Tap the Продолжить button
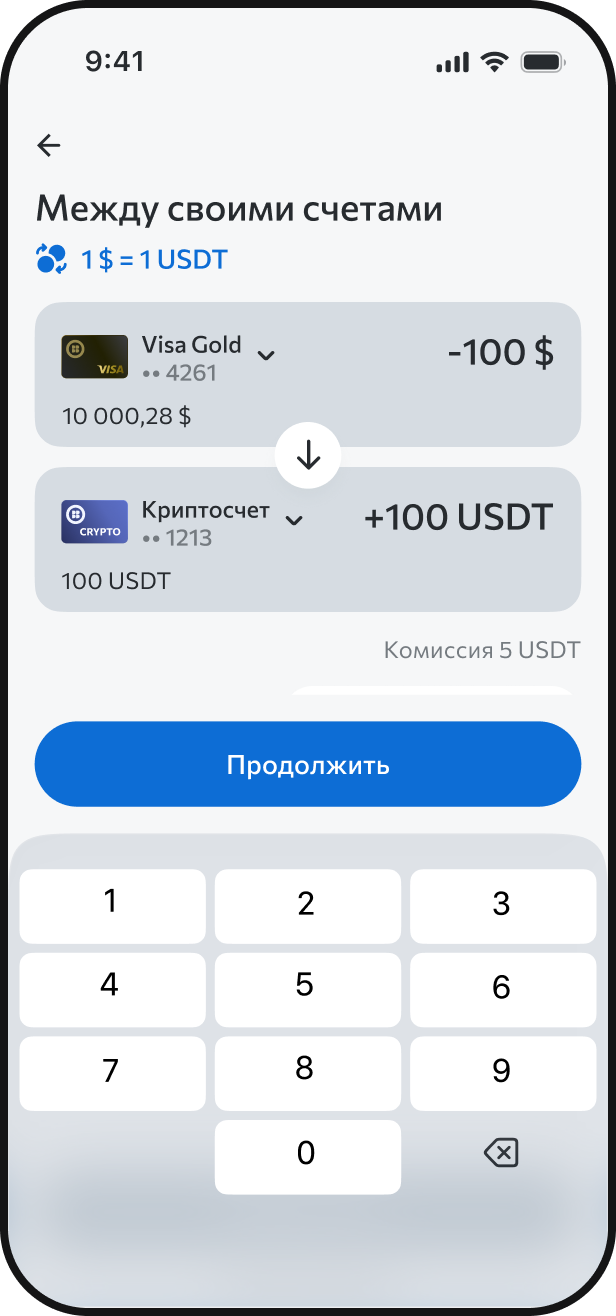Screen dimensions: 616x1316 (x=308, y=765)
